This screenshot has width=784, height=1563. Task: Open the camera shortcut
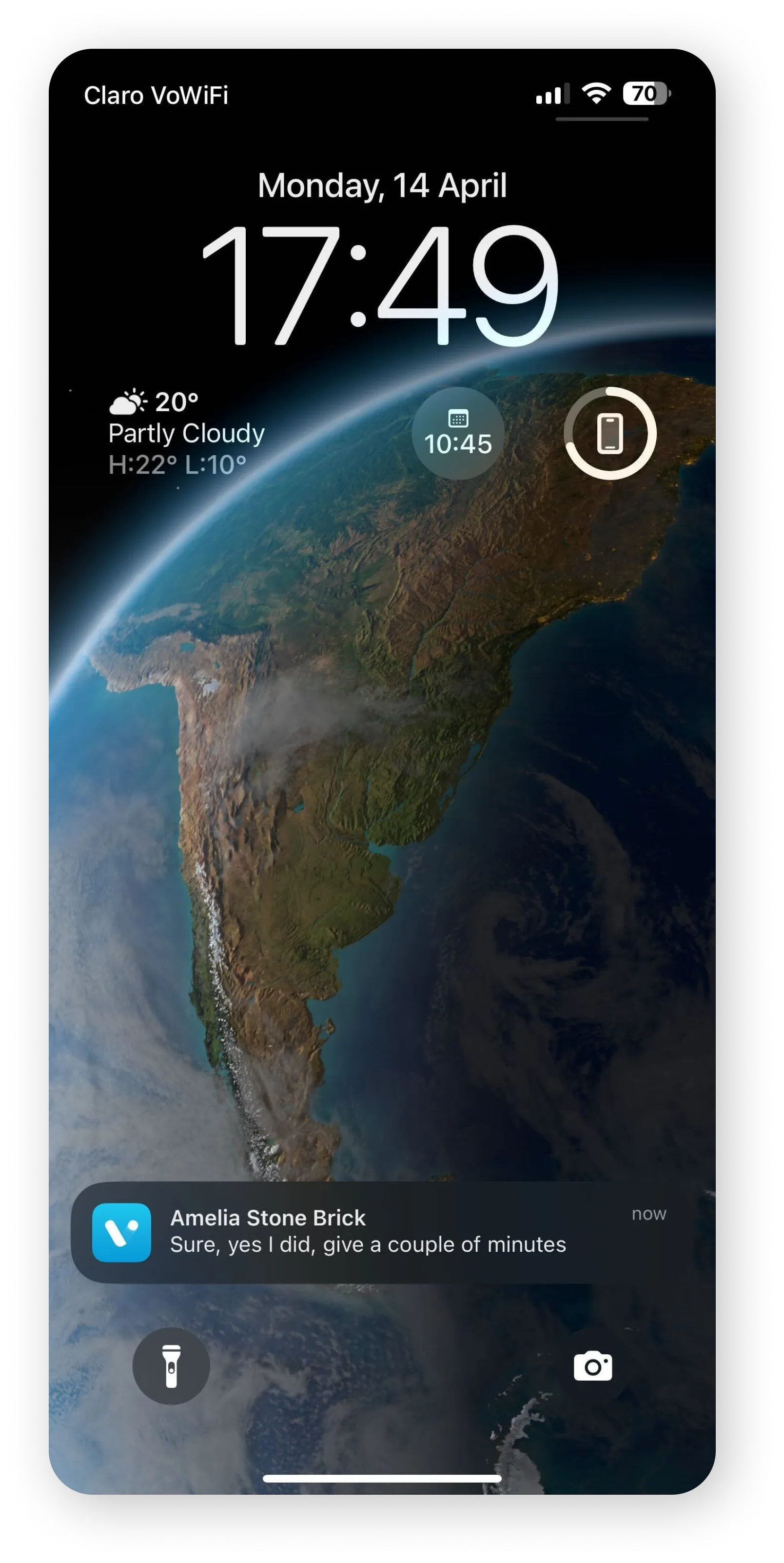click(592, 1366)
